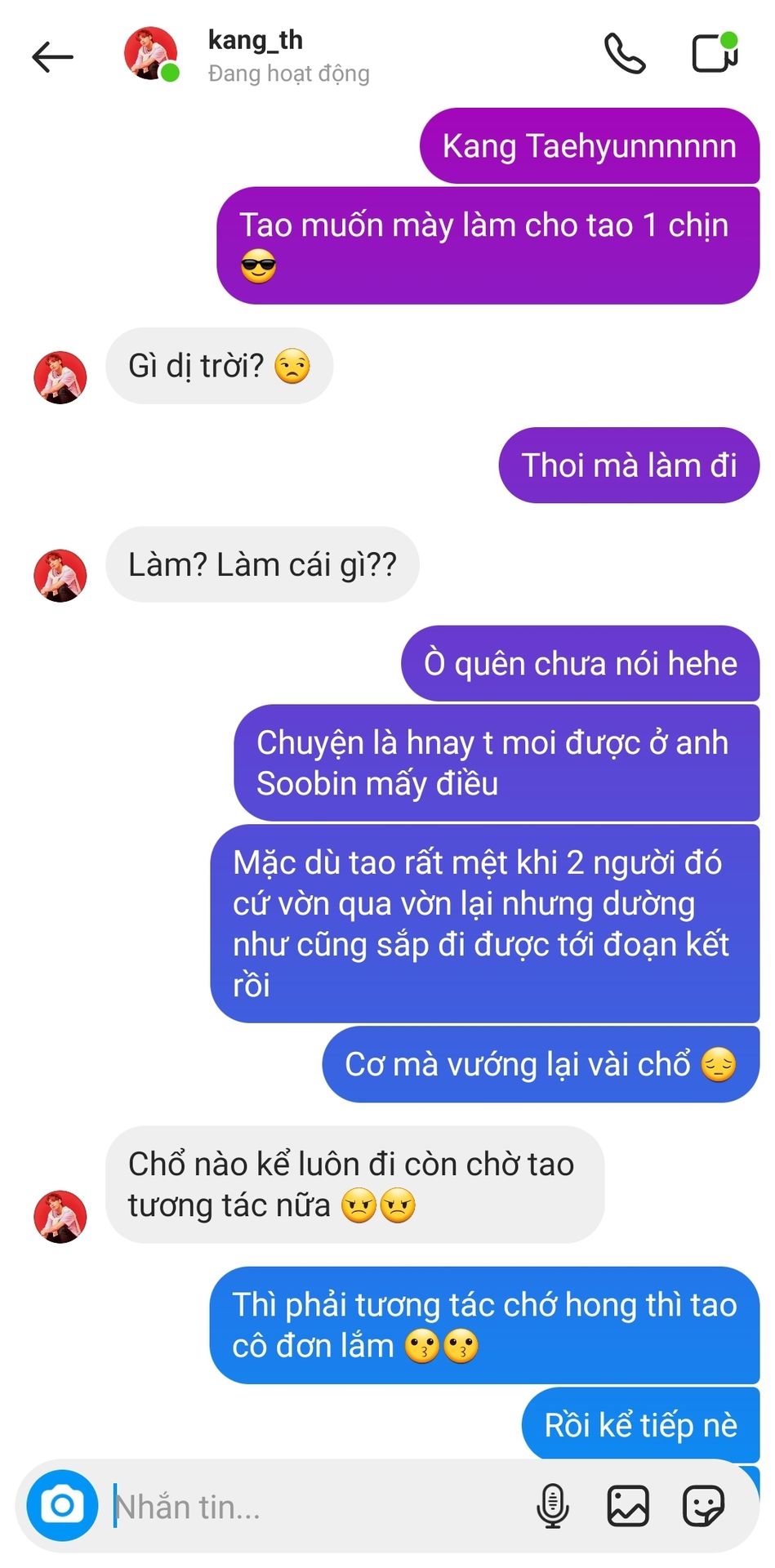Focus the "Nhắn tin..." message field
Image resolution: width=775 pixels, height=1568 pixels.
pos(310,1507)
